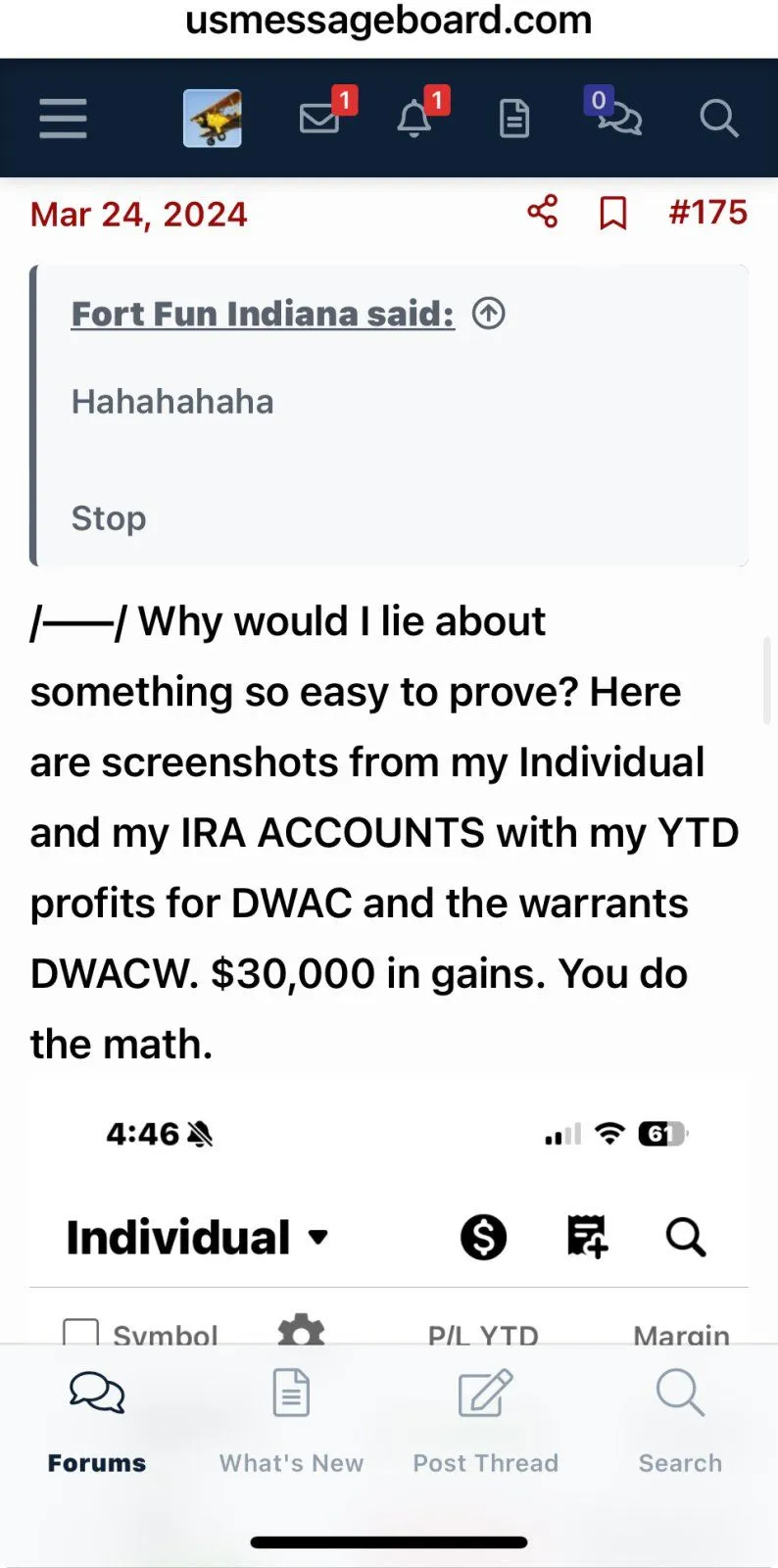Open the Mar 24, 2024 post date link
Screen dimensions: 778x1568
pos(139,215)
